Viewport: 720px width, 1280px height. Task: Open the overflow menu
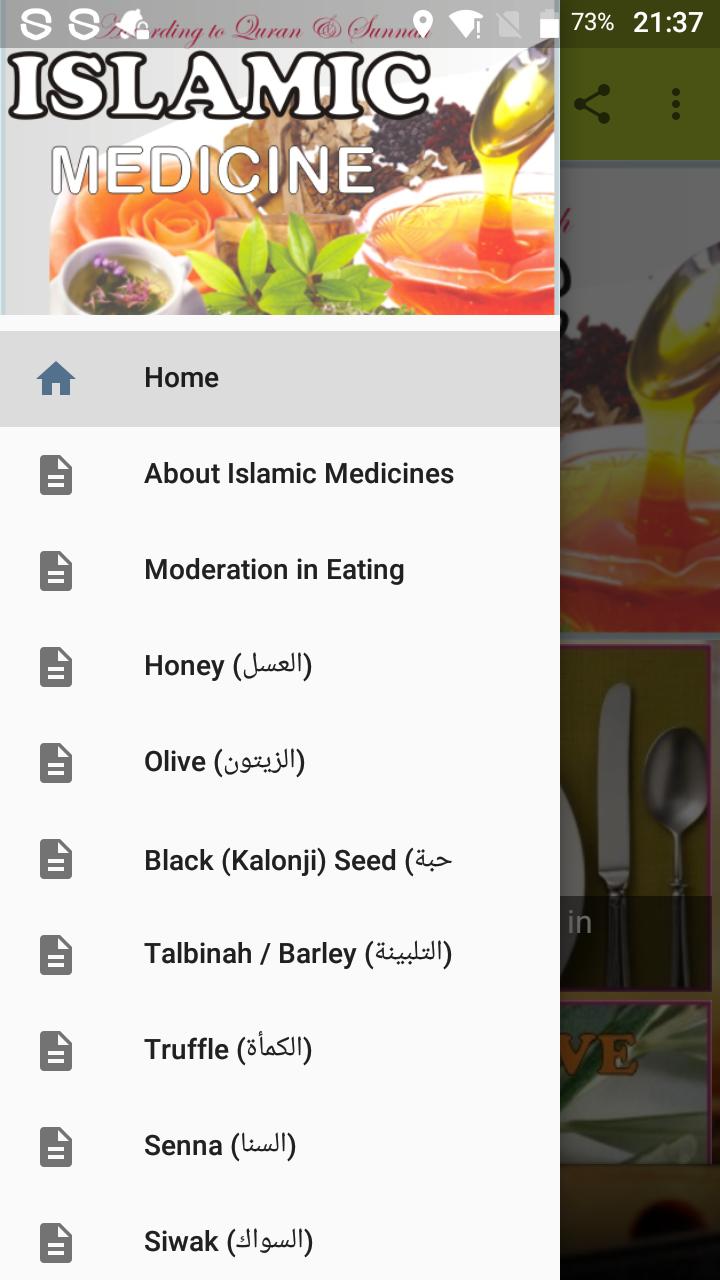[x=676, y=104]
